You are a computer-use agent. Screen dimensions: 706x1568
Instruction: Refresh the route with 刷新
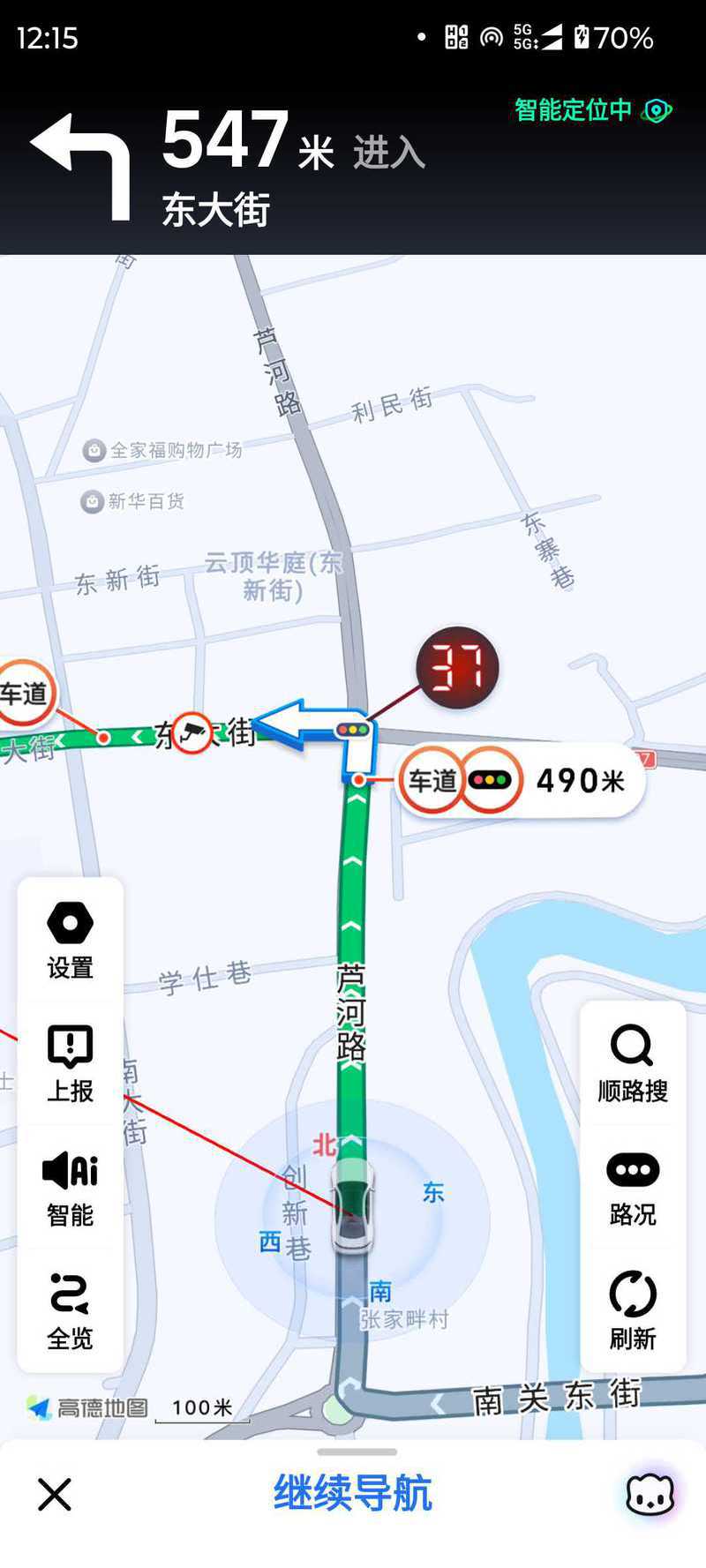(x=633, y=1311)
